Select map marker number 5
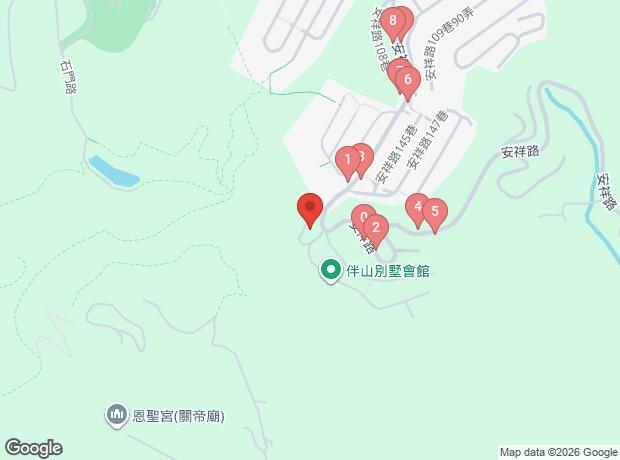This screenshot has width=620, height=460. 434,212
